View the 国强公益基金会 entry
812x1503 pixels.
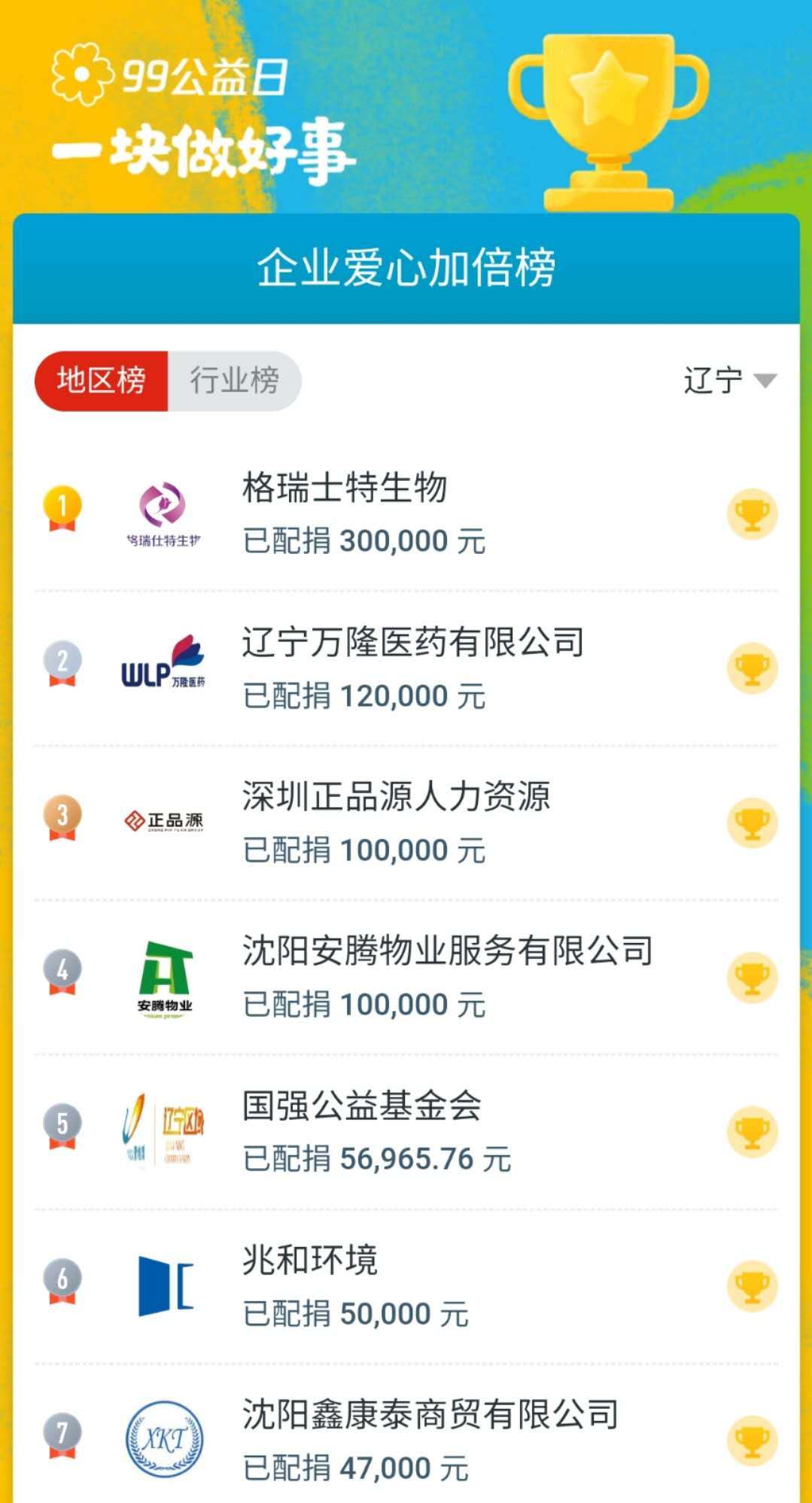(406, 1131)
